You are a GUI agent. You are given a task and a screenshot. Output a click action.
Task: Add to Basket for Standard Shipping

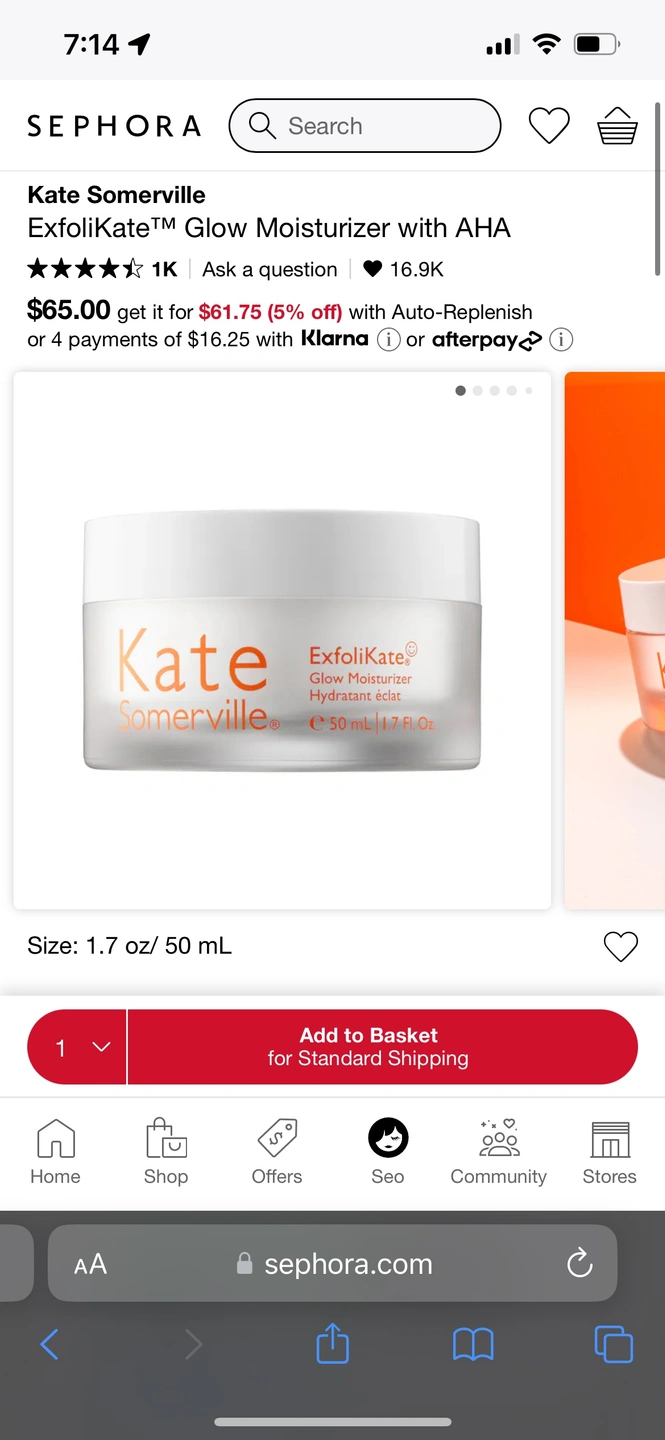point(382,1047)
